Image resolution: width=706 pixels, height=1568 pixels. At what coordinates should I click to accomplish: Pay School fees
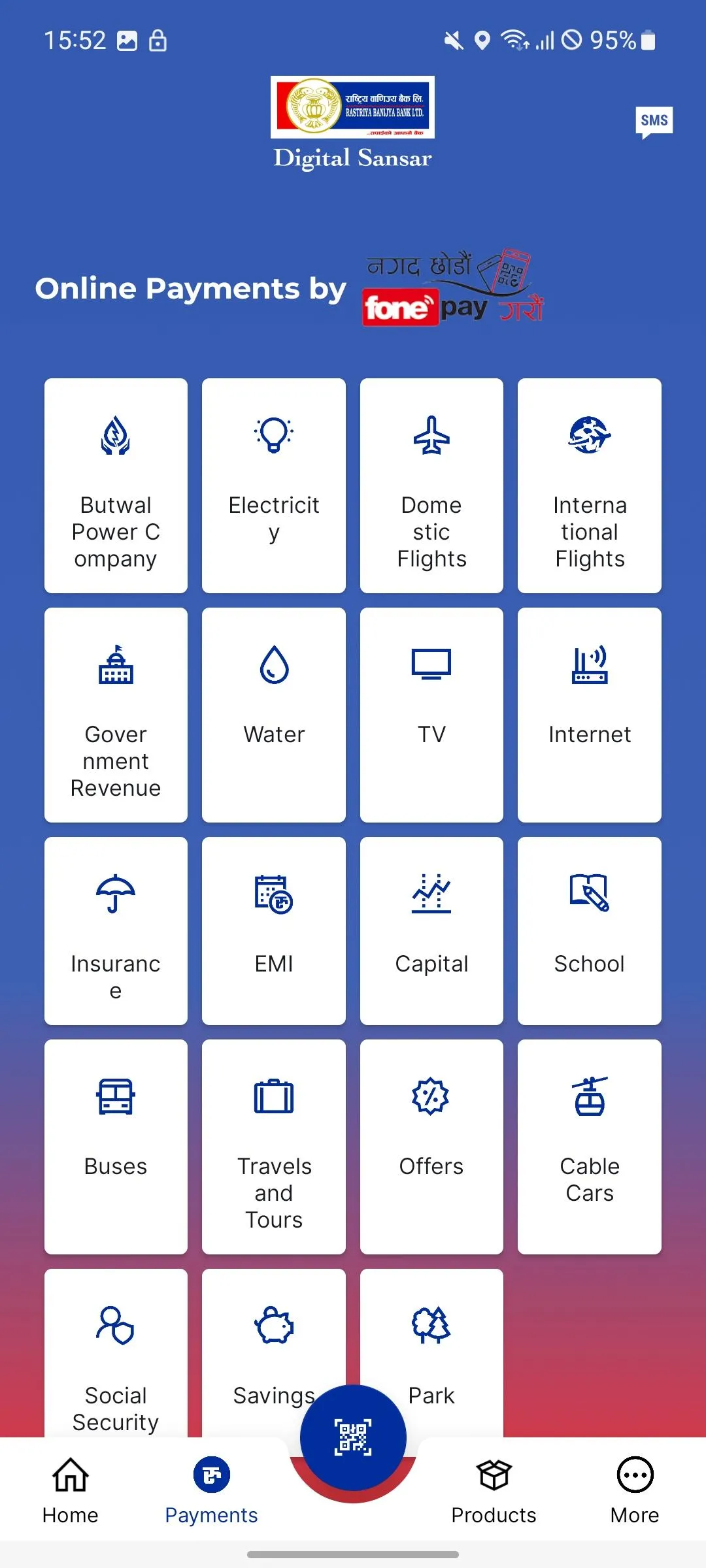590,931
